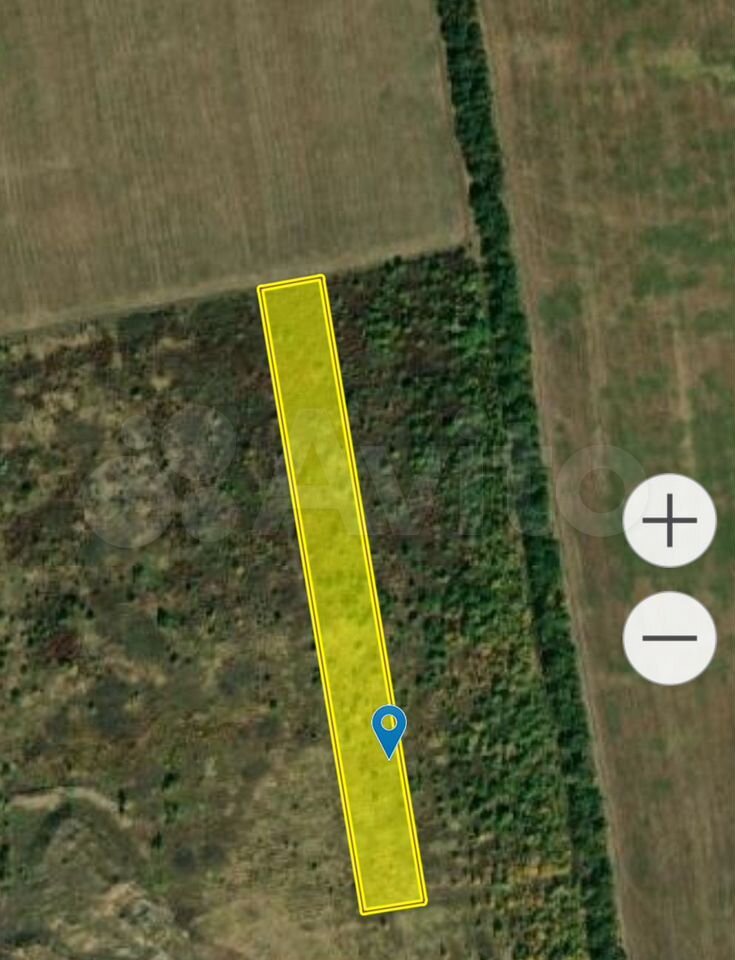Zoom out of the map
The height and width of the screenshot is (960, 735).
(669, 638)
